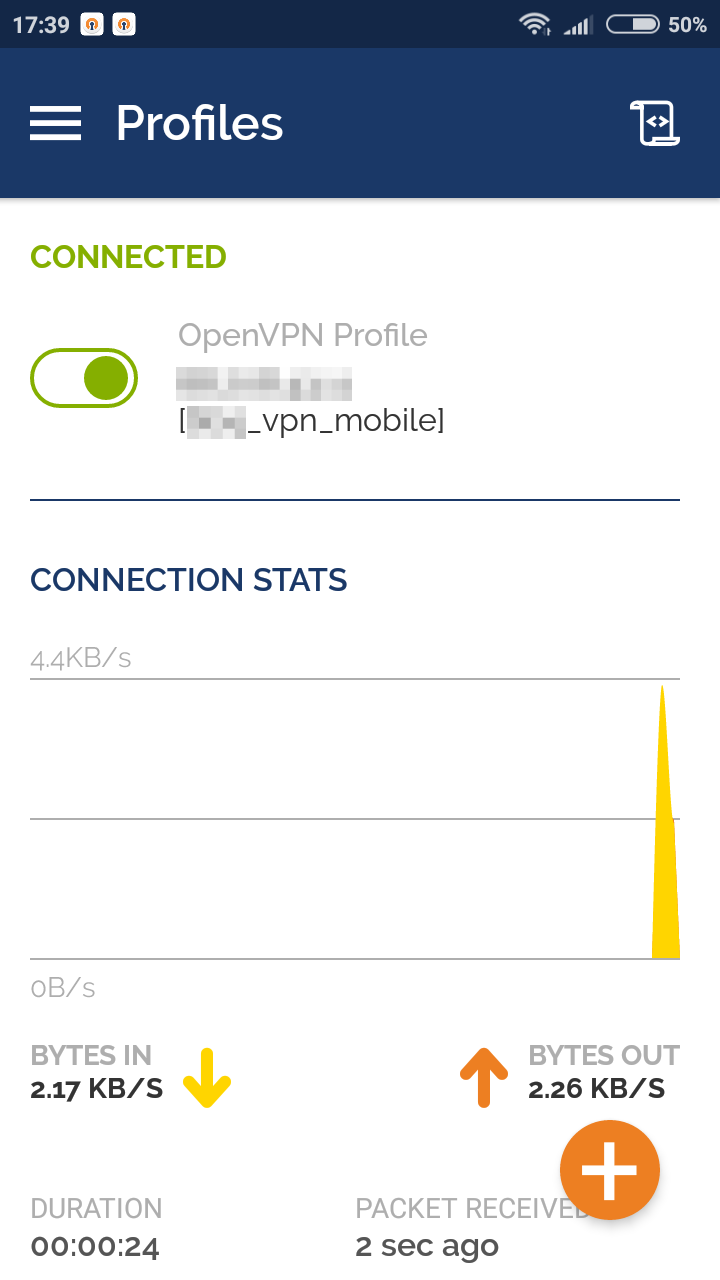Add a new profile with plus button
Image resolution: width=720 pixels, height=1280 pixels.
pos(609,1170)
